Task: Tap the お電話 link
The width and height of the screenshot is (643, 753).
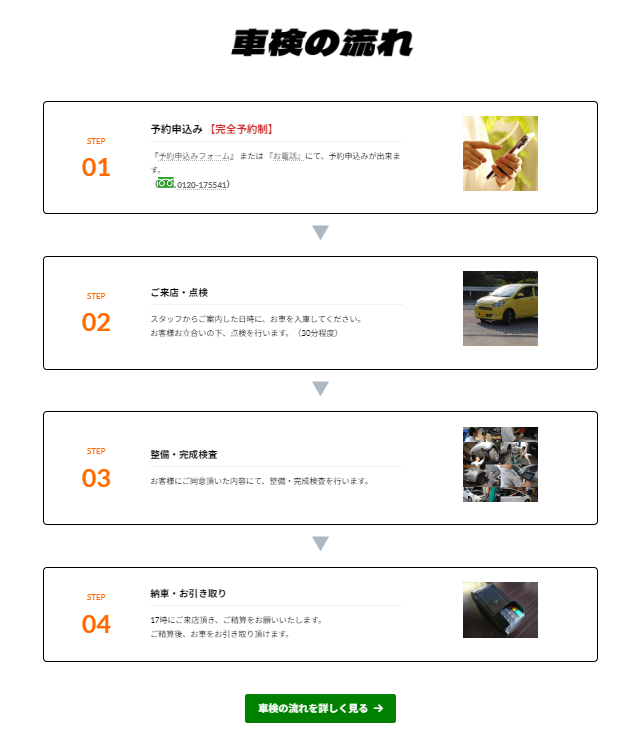Action: pos(287,157)
